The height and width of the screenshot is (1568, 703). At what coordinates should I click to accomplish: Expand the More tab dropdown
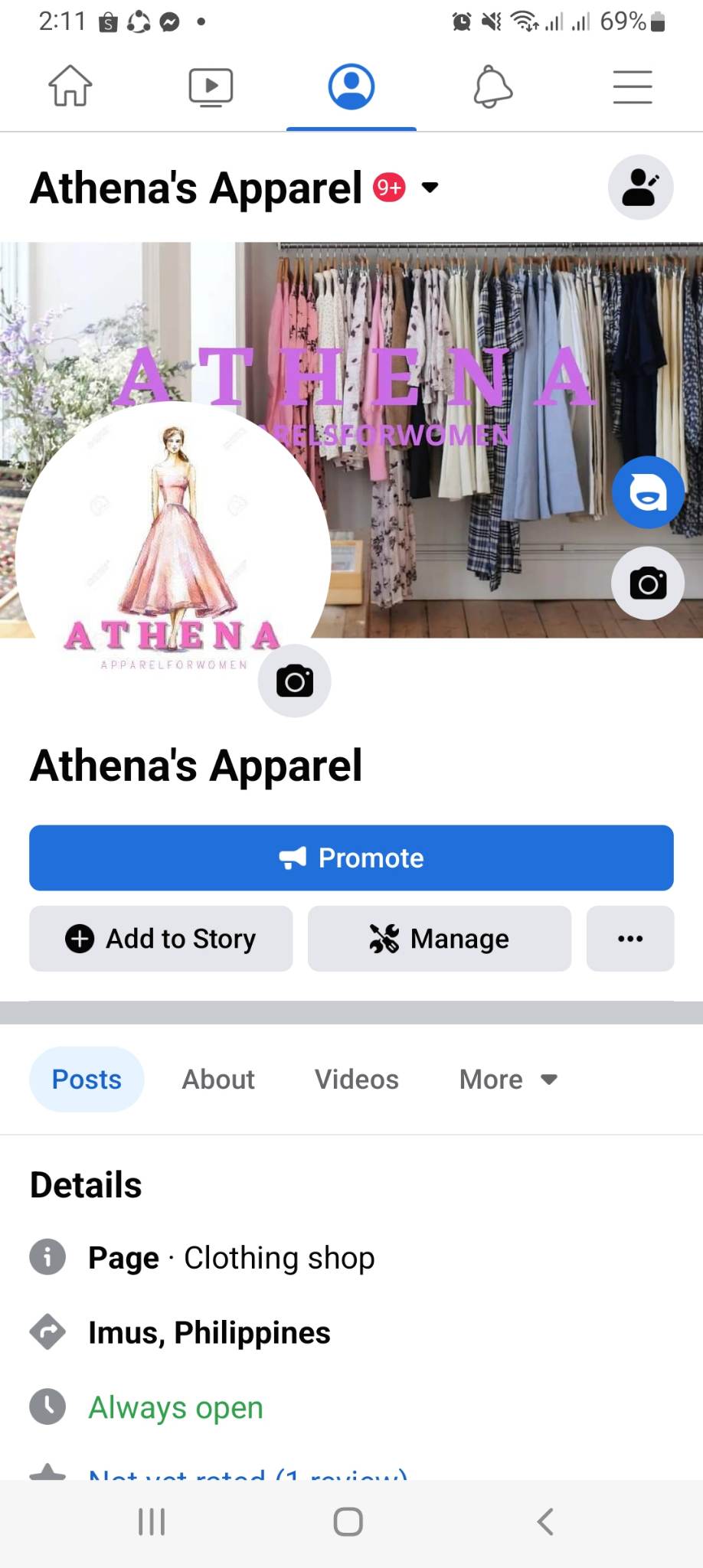tap(508, 1080)
